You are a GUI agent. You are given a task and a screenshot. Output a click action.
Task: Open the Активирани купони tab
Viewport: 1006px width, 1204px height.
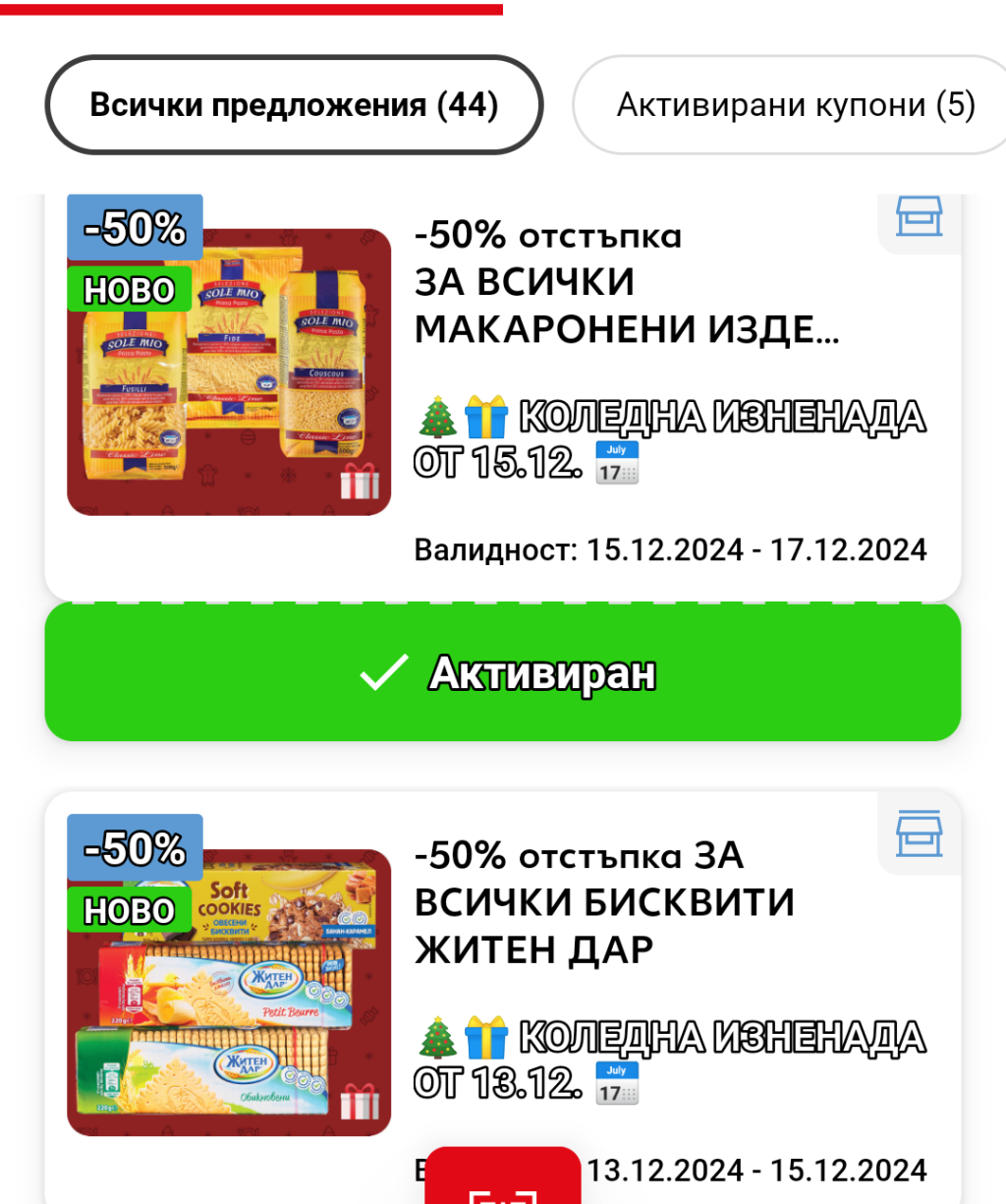(794, 105)
